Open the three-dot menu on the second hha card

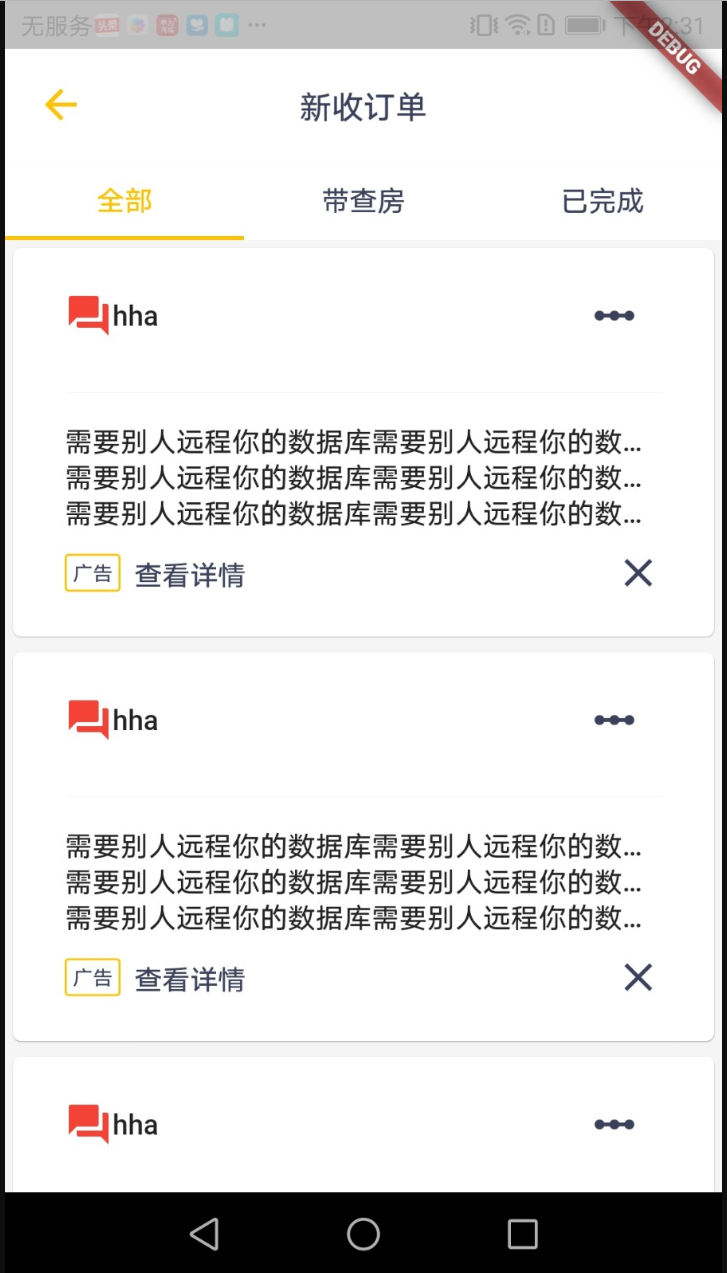(614, 720)
